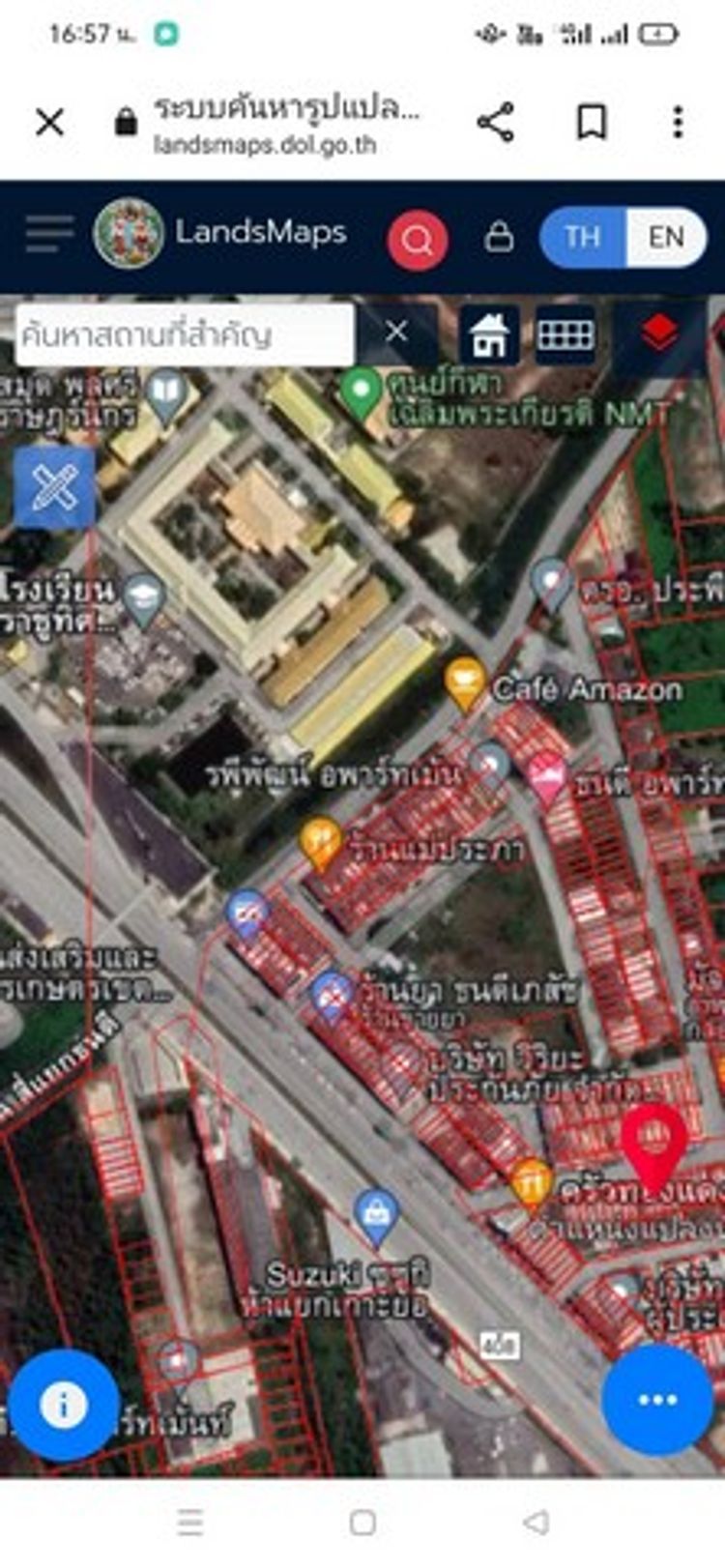The width and height of the screenshot is (725, 1568).
Task: Open the blue info button
Action: 64,1405
